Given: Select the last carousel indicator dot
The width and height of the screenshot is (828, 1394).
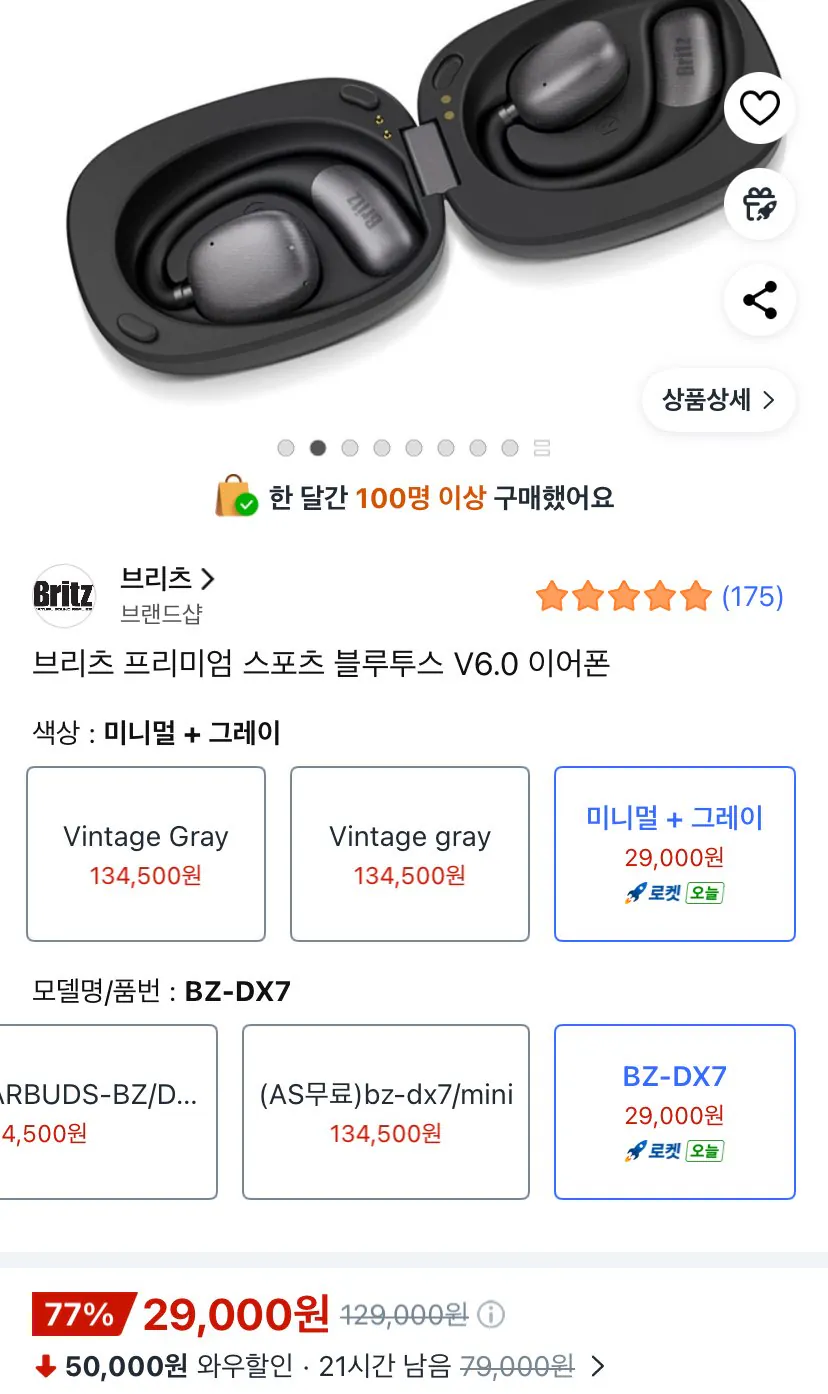Looking at the screenshot, I should [510, 448].
